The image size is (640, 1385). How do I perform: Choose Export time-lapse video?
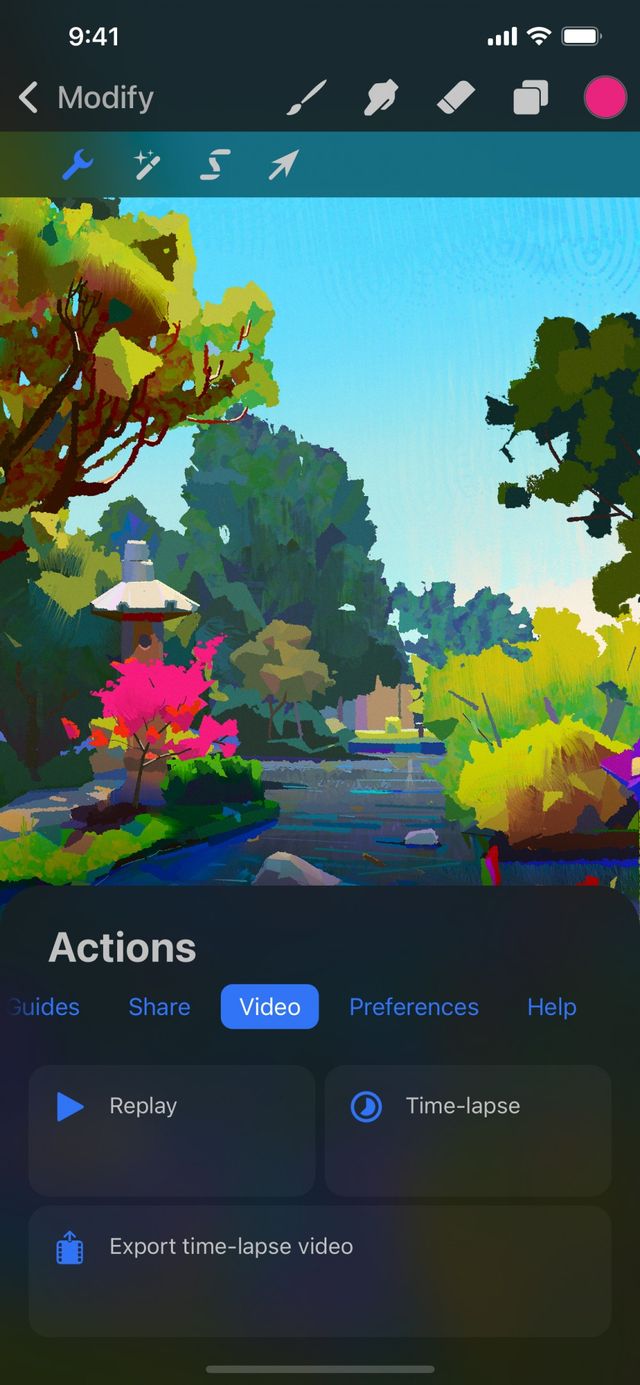click(x=319, y=1270)
